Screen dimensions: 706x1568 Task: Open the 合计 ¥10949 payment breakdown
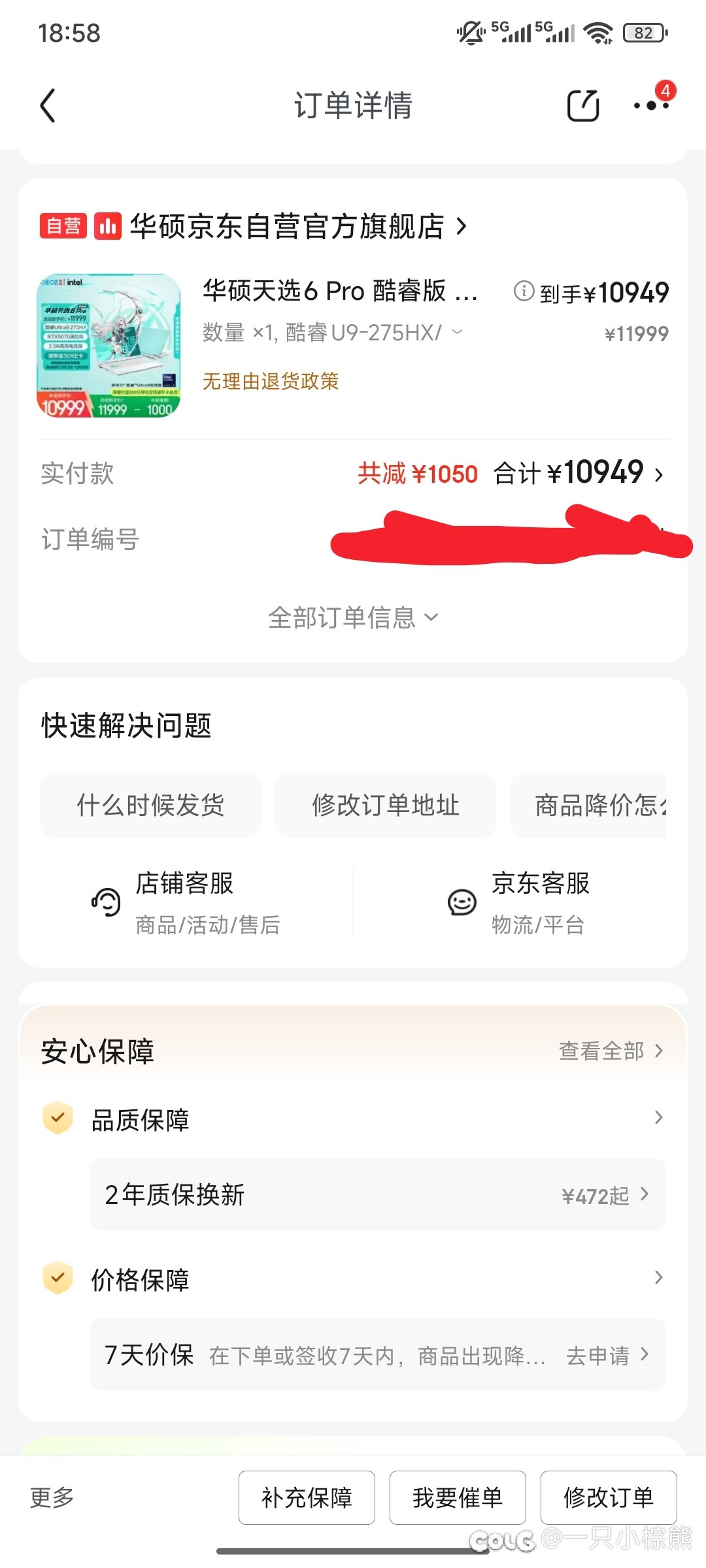tap(579, 474)
